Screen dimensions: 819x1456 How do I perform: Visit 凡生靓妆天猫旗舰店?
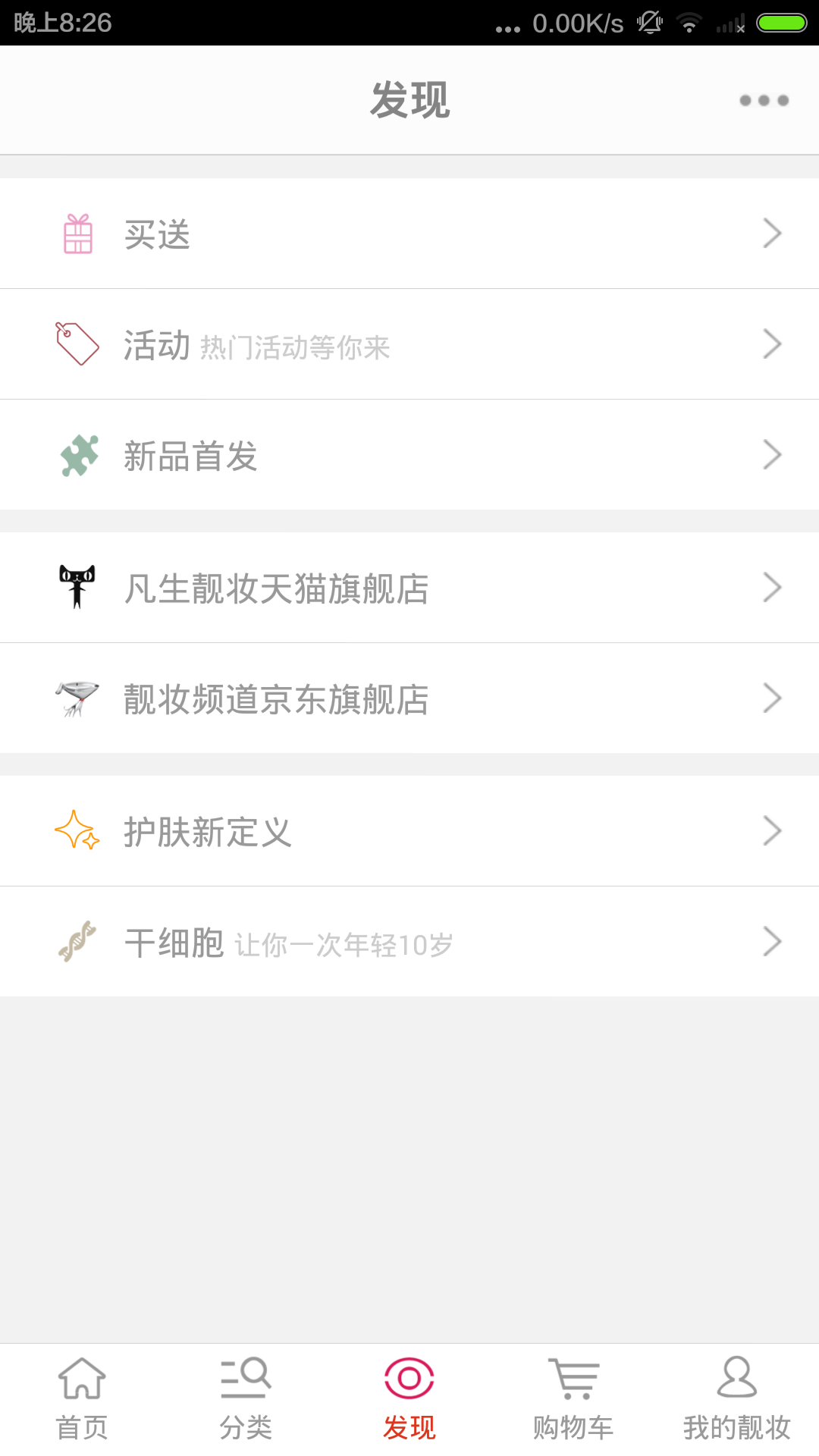[409, 588]
